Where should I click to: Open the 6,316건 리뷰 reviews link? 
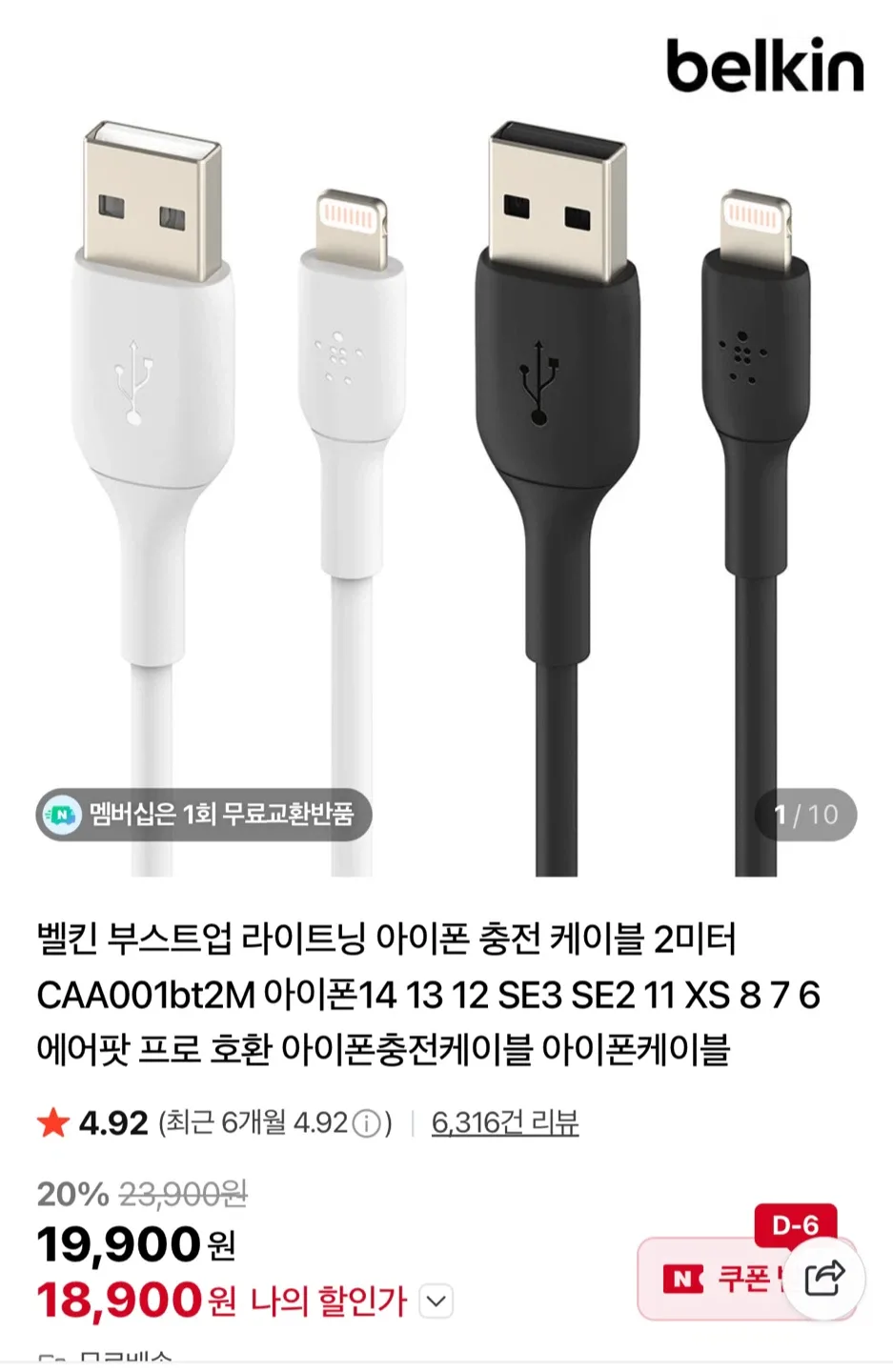[x=505, y=1123]
